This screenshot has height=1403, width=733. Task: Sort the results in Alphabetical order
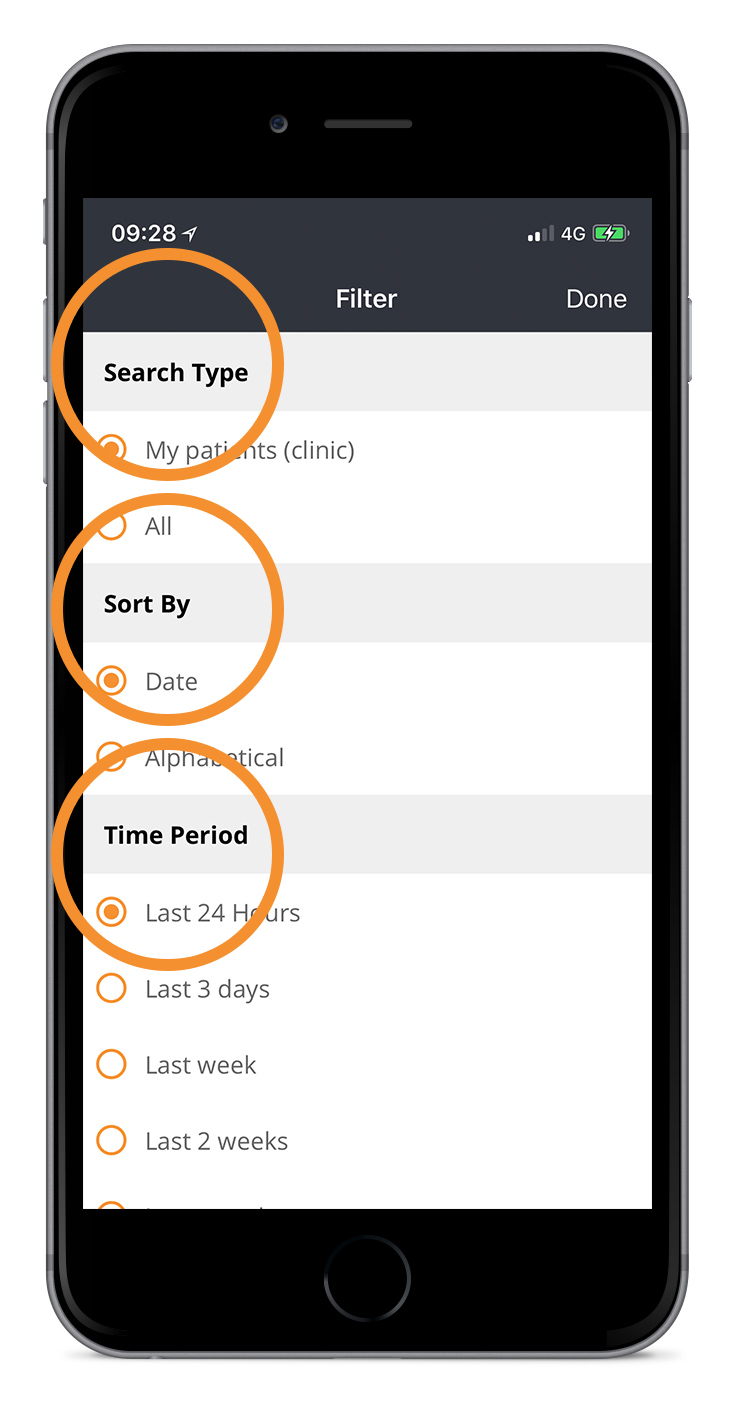pyautogui.click(x=367, y=758)
